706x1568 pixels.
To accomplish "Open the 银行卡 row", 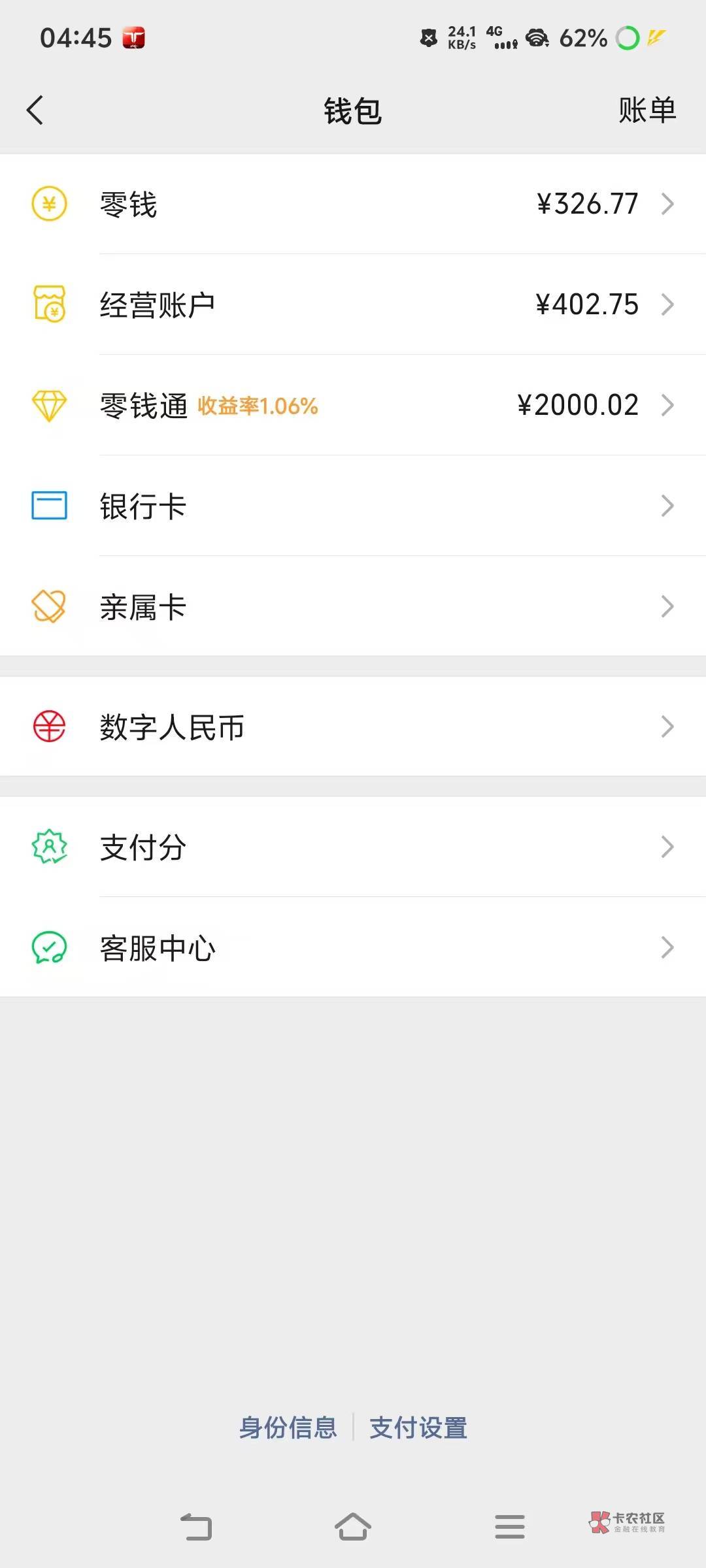I will [x=353, y=506].
